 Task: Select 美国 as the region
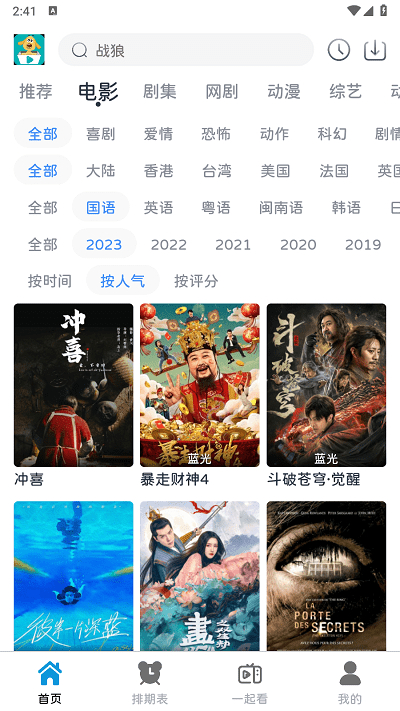(x=275, y=171)
